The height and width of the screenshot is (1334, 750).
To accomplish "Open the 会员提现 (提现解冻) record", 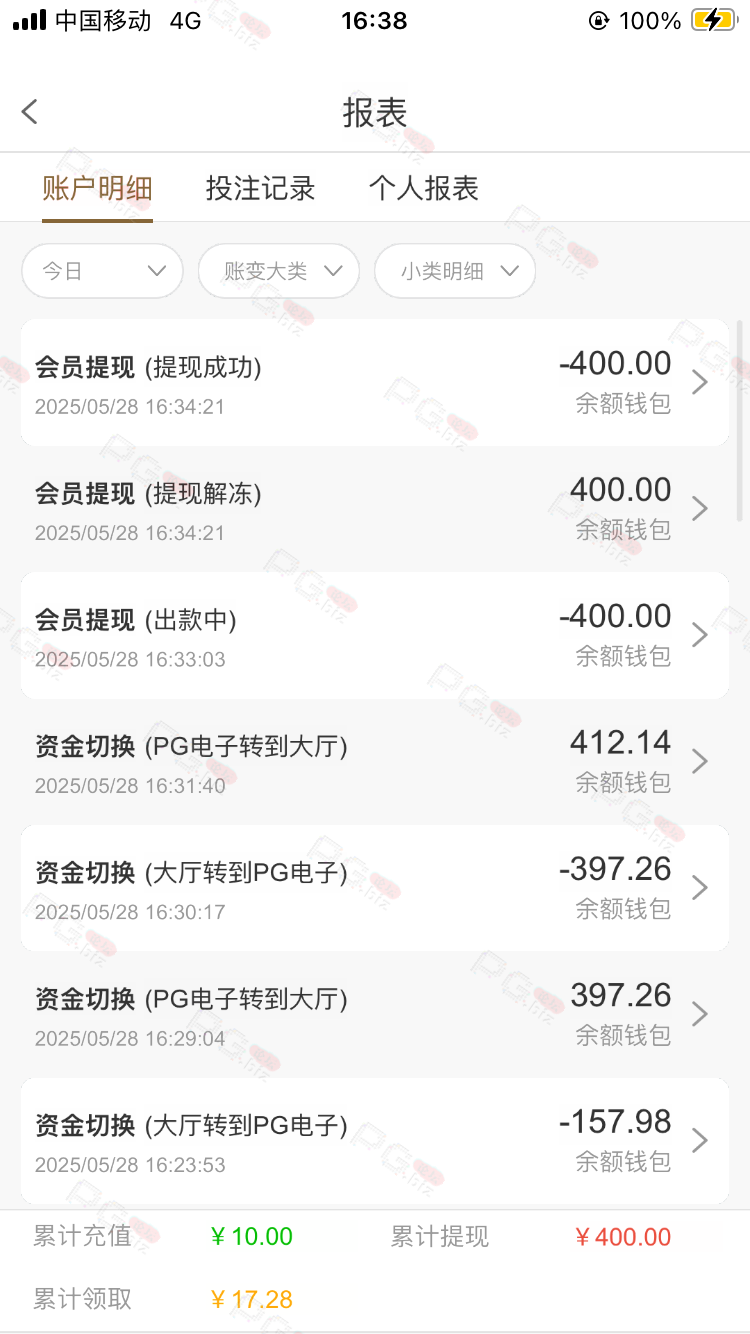I will click(375, 508).
